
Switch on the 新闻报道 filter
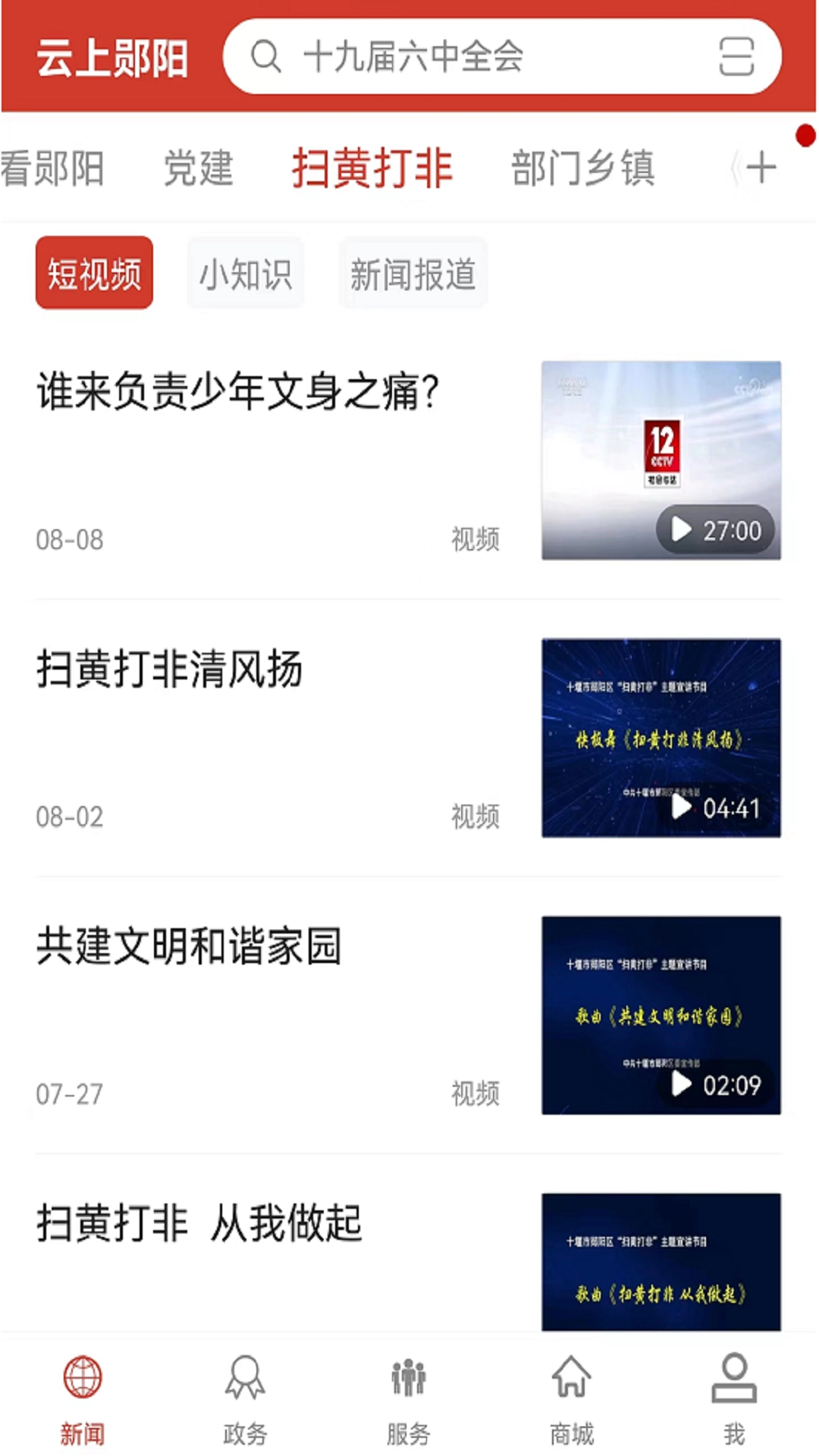pyautogui.click(x=413, y=275)
